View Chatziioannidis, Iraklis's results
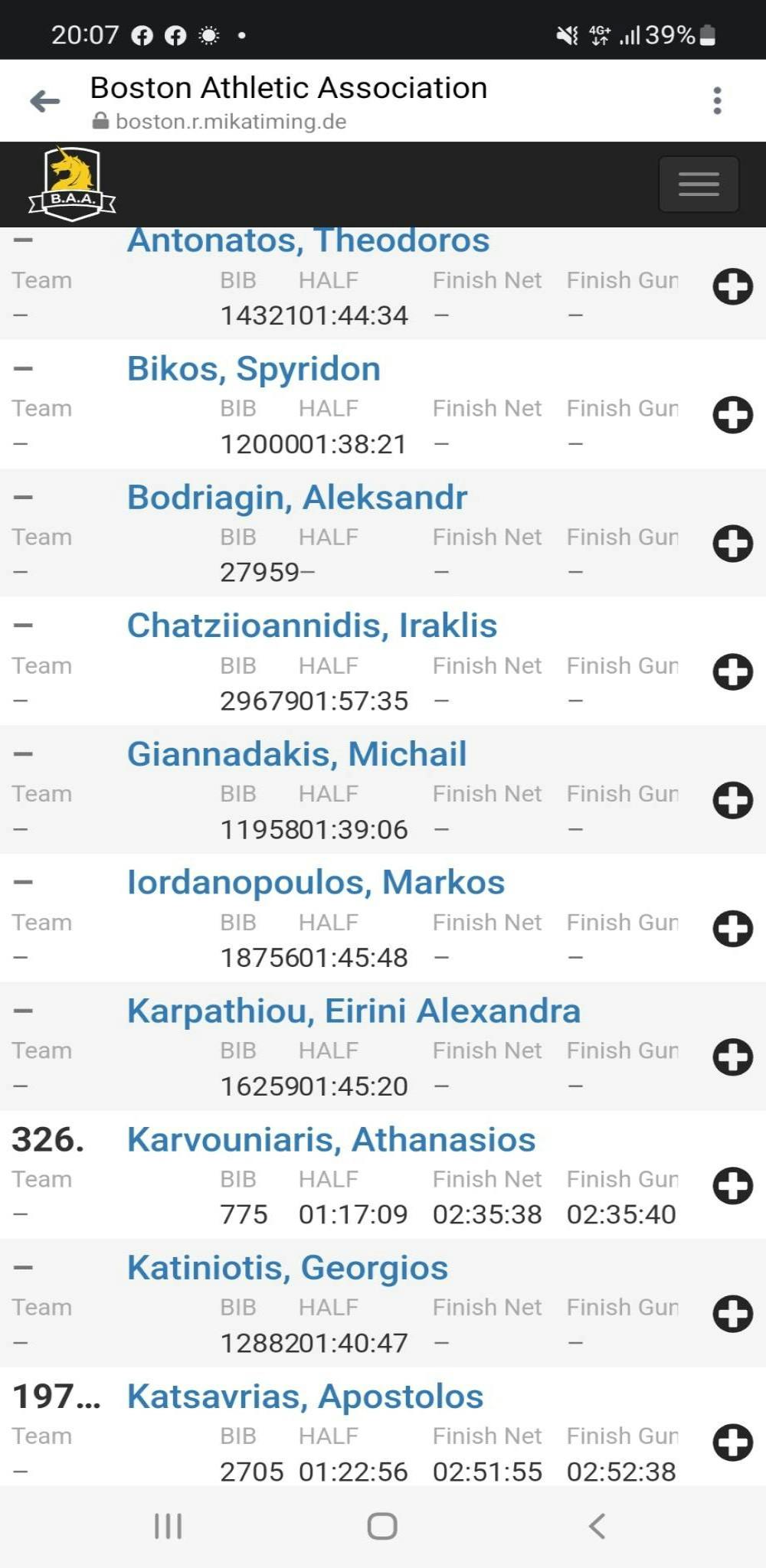The image size is (766, 1568). pos(312,626)
